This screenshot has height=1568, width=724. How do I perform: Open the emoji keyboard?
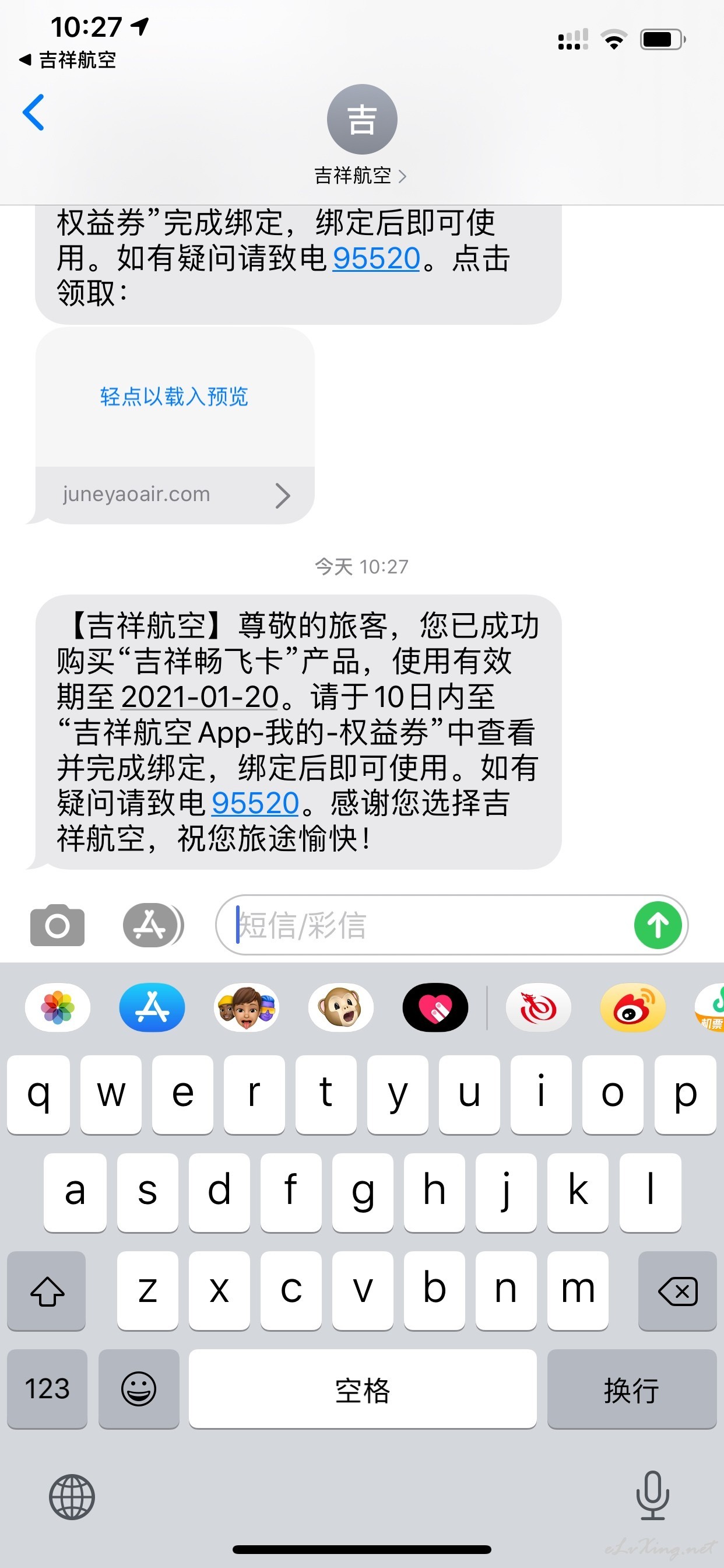(139, 1388)
